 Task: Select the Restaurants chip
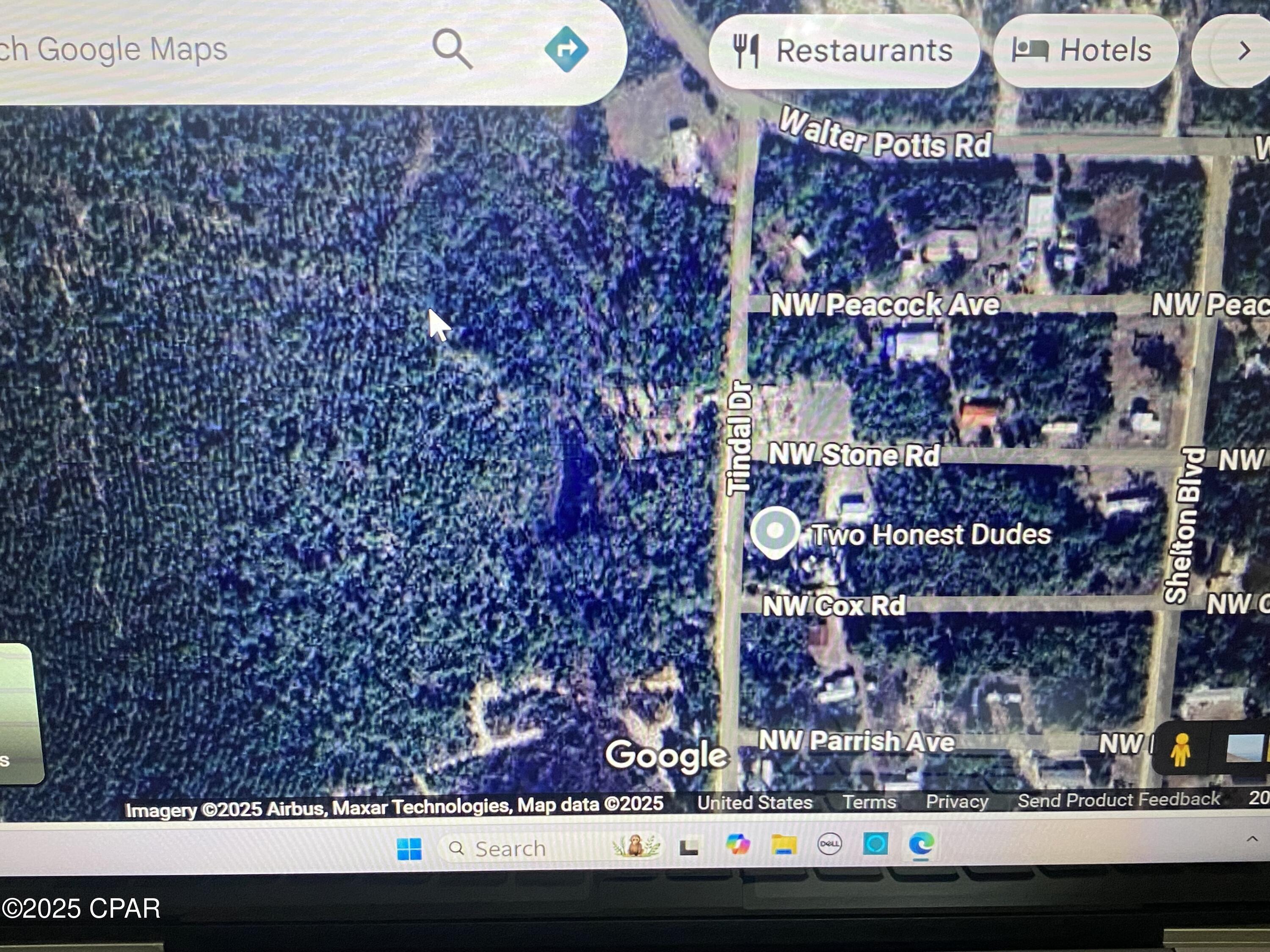pyautogui.click(x=843, y=50)
